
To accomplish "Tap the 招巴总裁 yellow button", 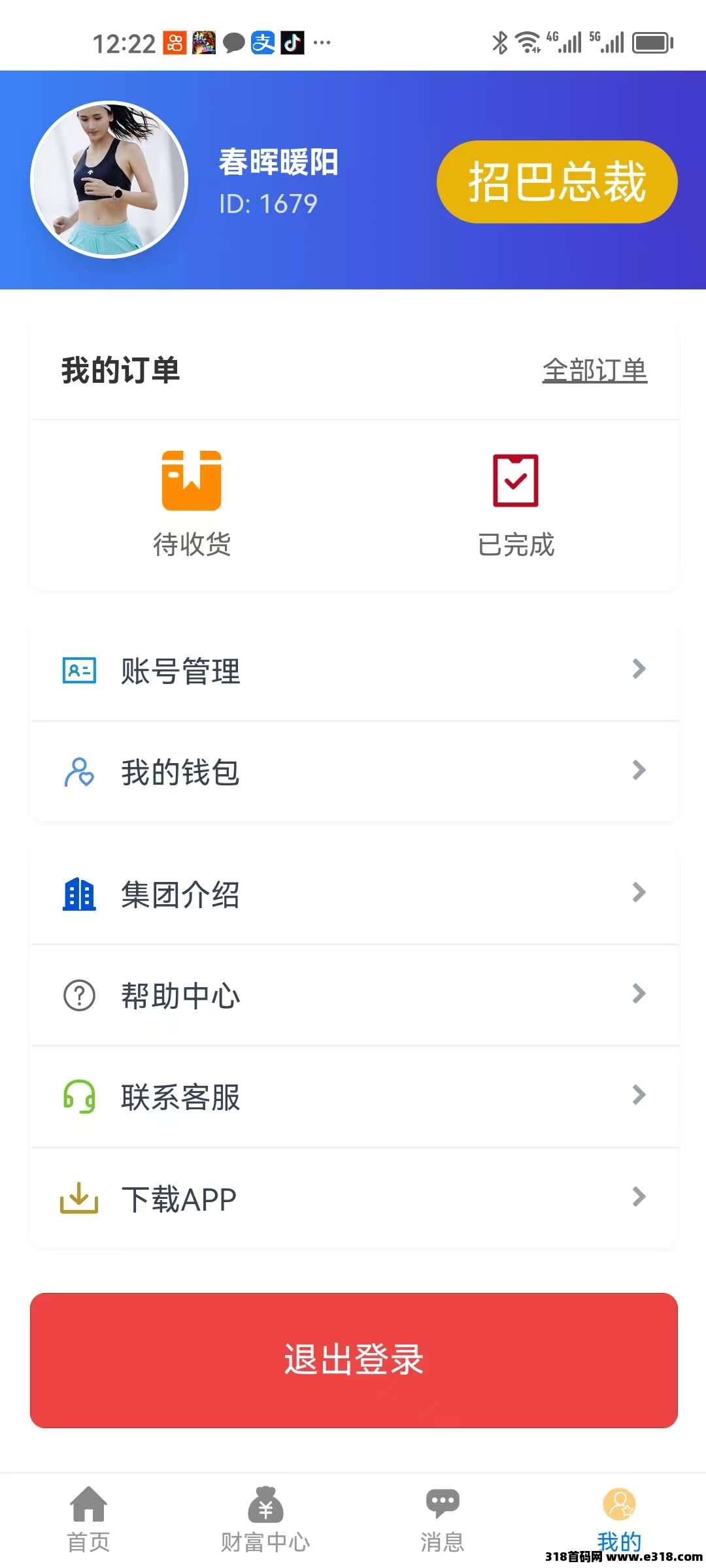I will pos(557,182).
